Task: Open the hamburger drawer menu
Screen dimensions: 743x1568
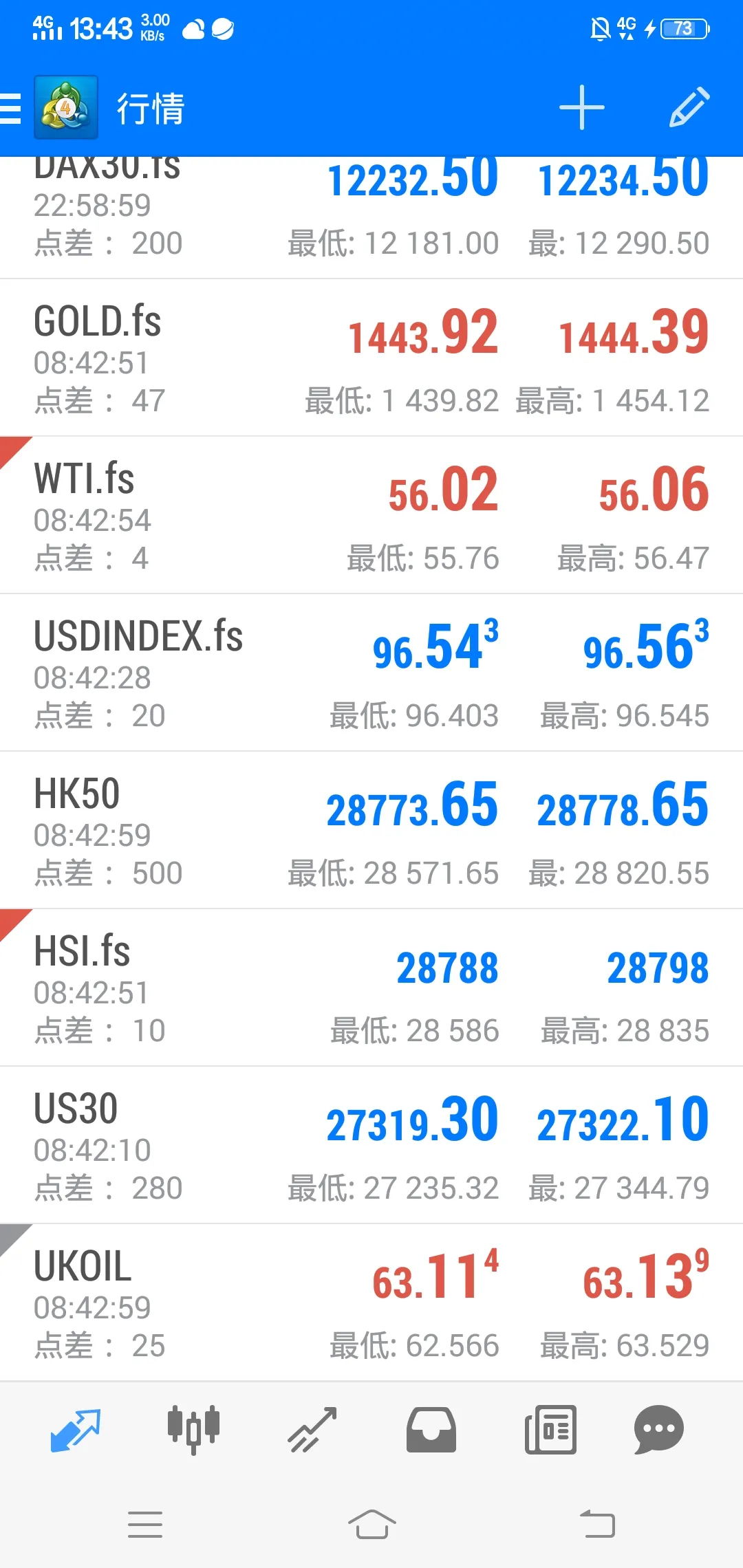Action: 10,108
